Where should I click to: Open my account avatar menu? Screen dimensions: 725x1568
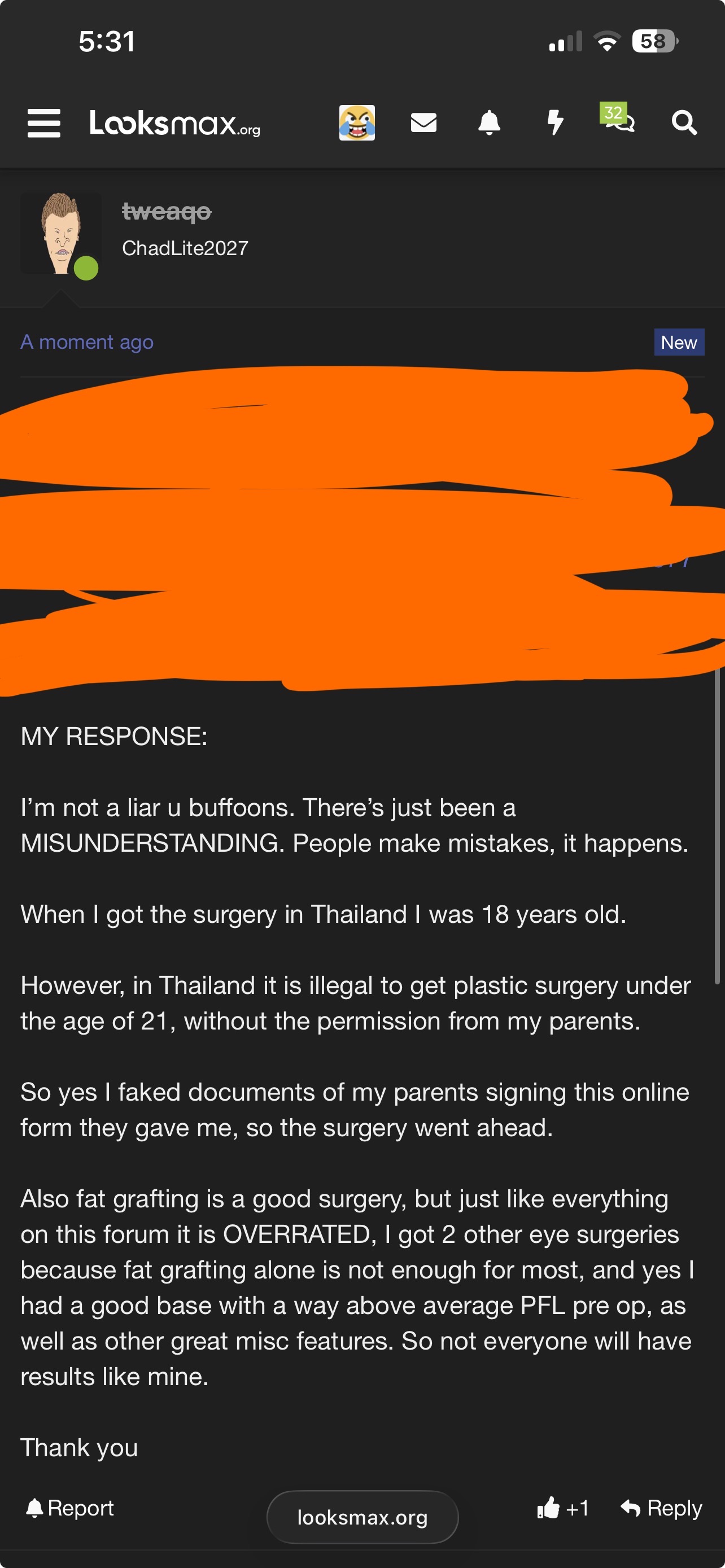pos(357,123)
